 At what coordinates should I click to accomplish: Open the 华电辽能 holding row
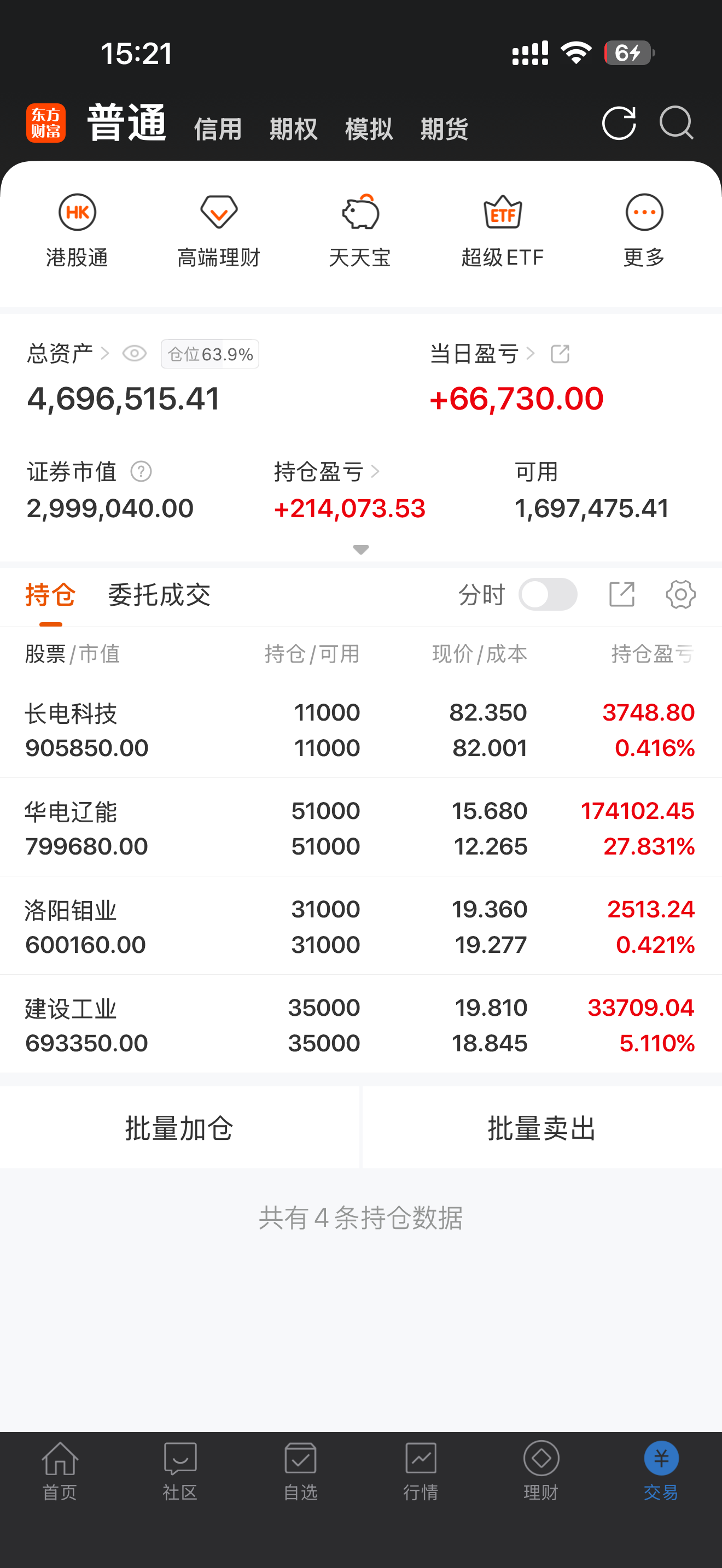pos(361,827)
